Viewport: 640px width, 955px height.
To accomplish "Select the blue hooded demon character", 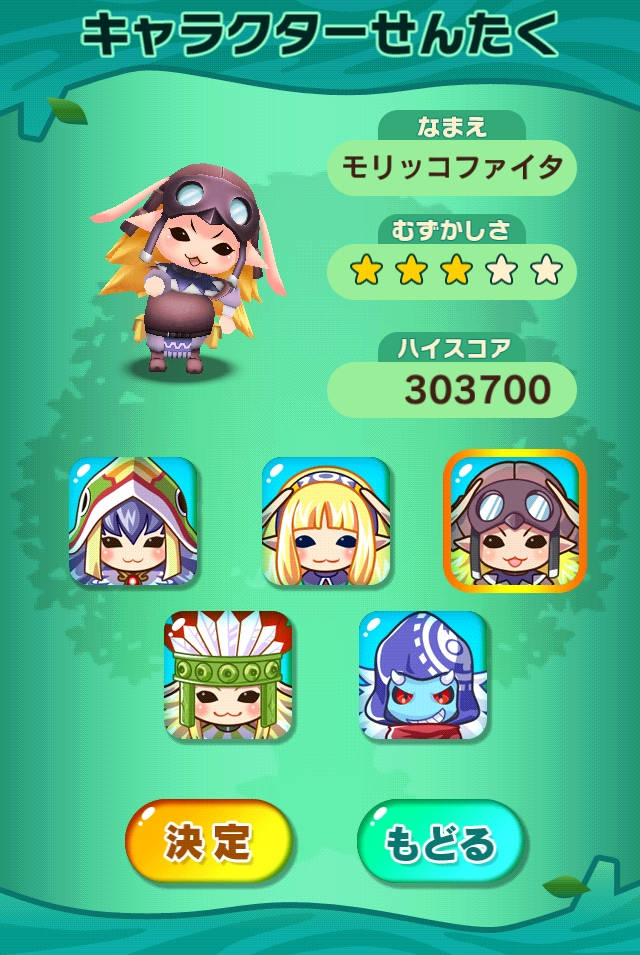I will point(423,675).
